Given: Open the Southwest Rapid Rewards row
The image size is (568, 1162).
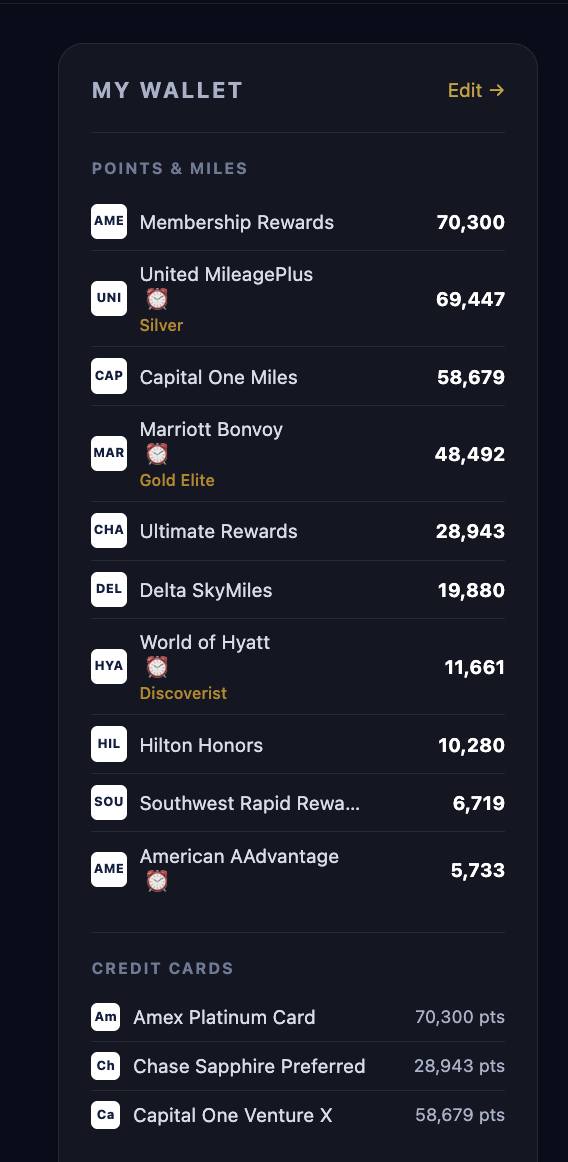Looking at the screenshot, I should click(x=298, y=803).
